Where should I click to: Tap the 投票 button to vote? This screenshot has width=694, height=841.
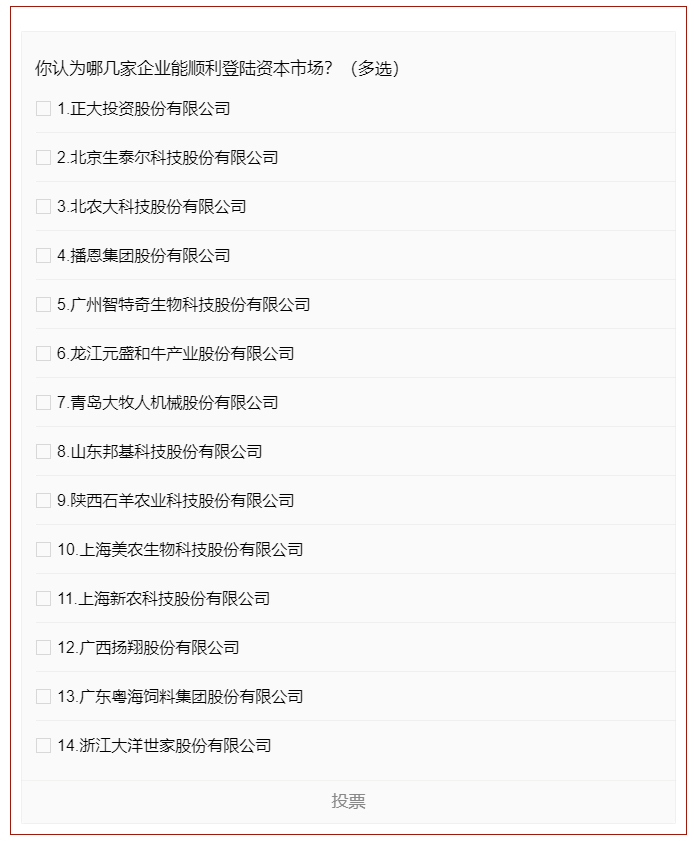348,802
